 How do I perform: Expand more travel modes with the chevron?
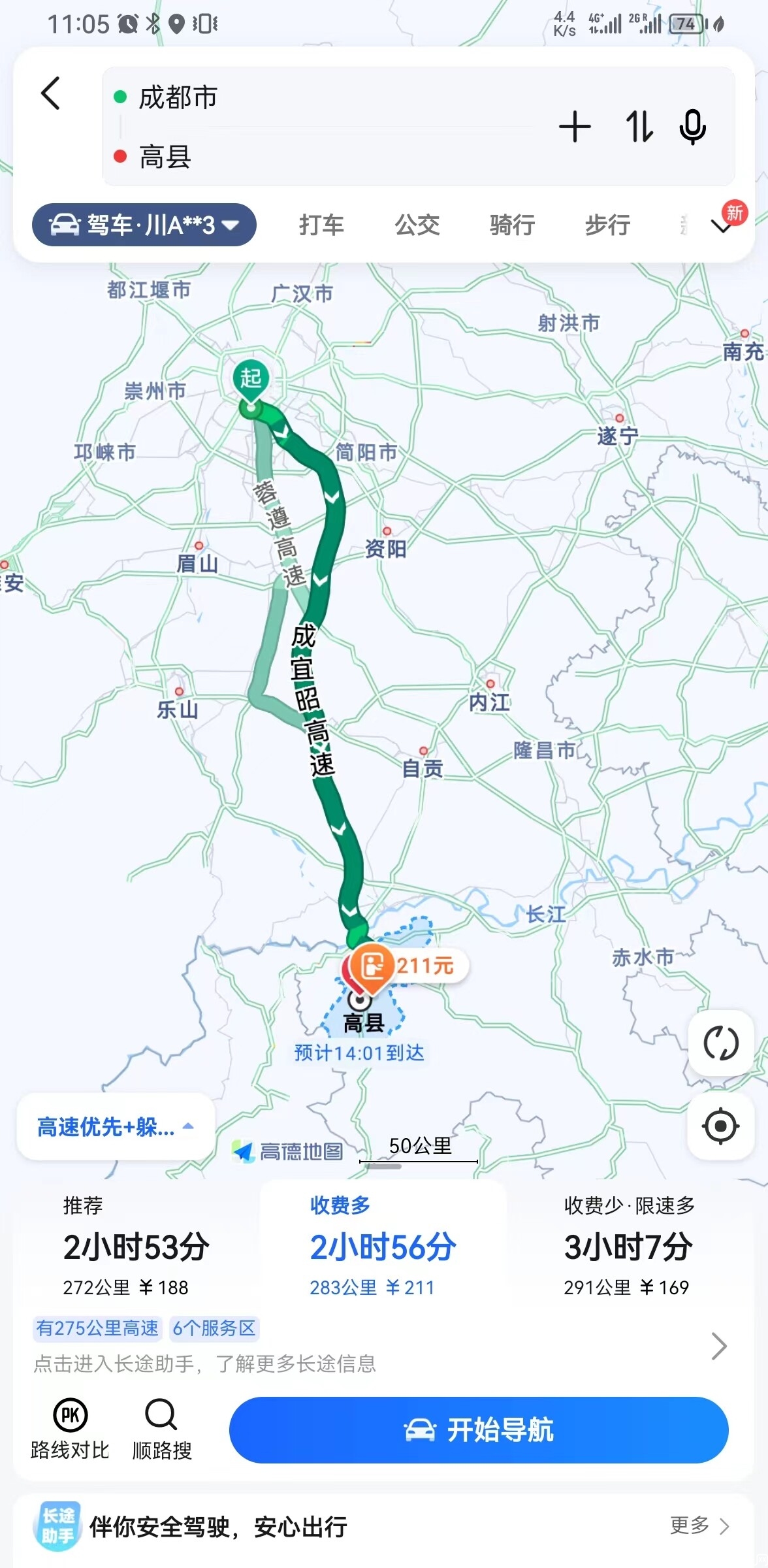[x=722, y=226]
